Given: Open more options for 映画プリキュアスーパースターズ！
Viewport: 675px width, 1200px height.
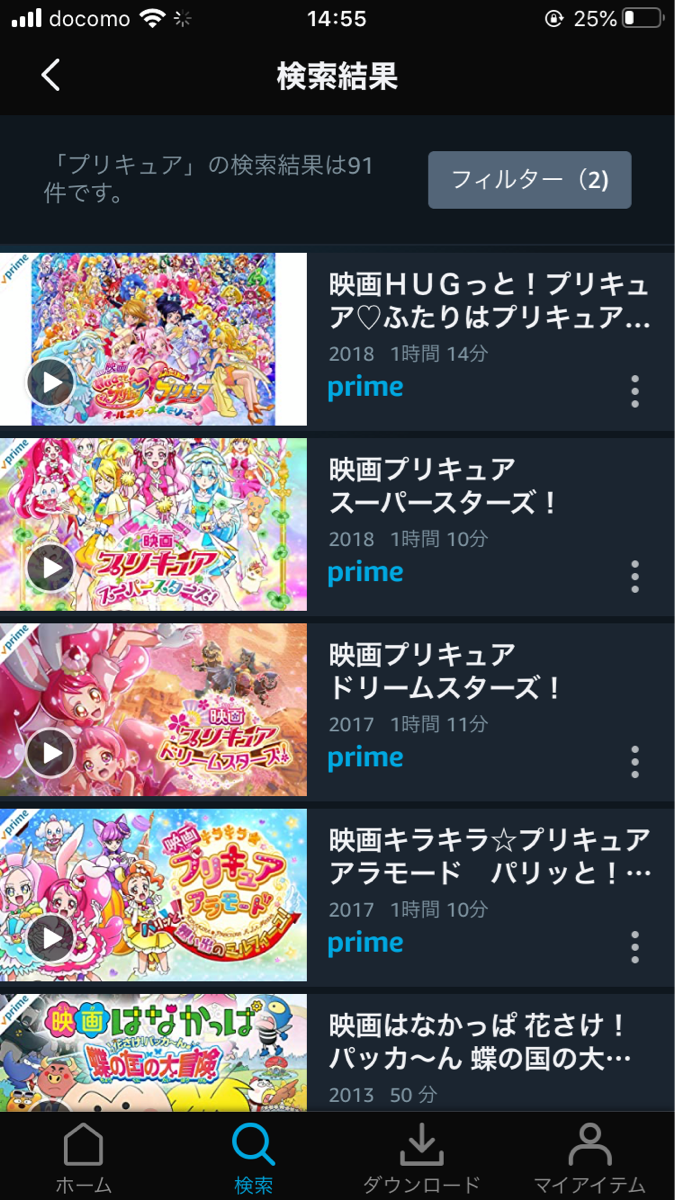Looking at the screenshot, I should coord(635,576).
